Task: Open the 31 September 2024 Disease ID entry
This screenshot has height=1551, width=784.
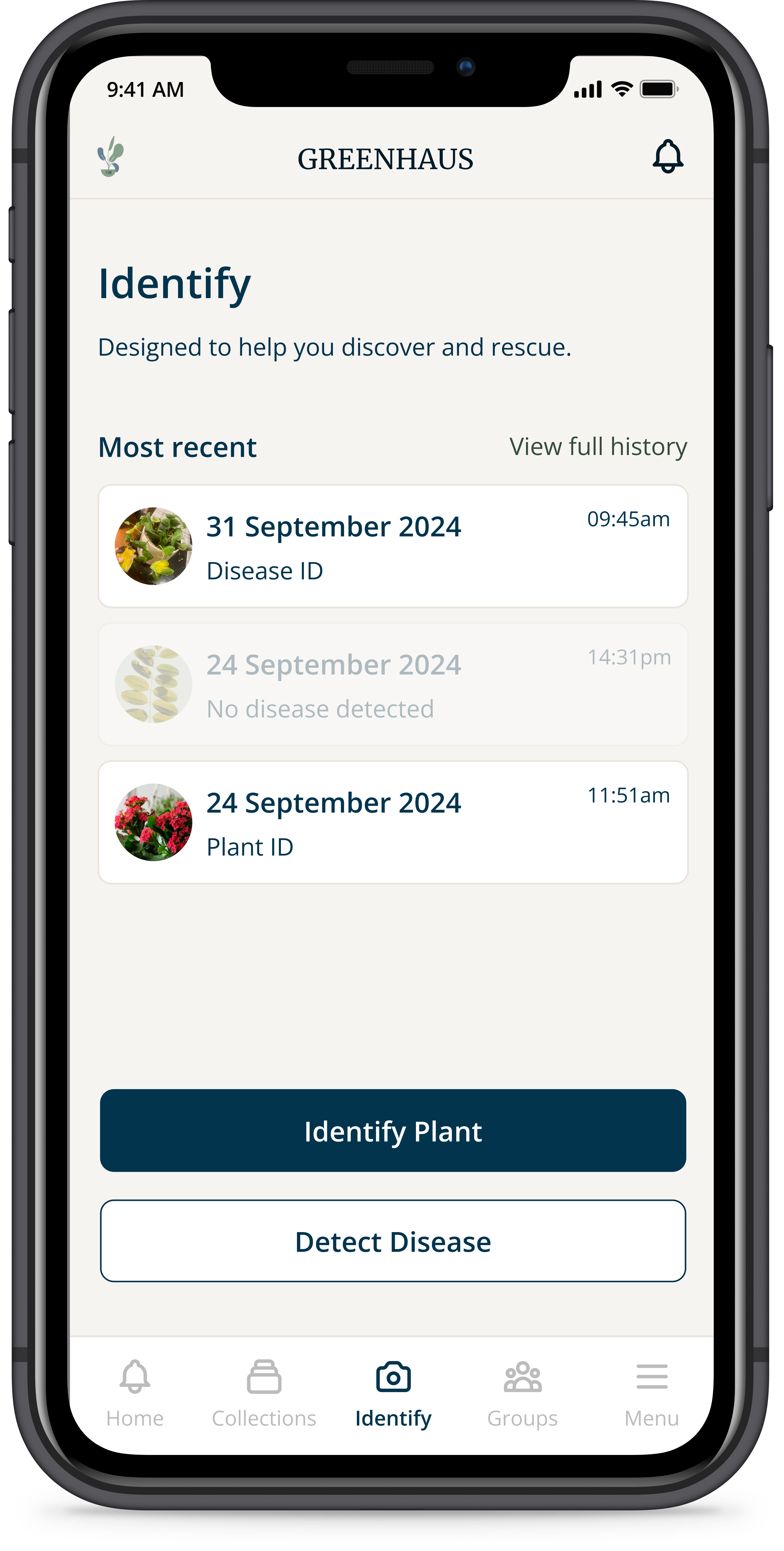Action: (x=393, y=546)
